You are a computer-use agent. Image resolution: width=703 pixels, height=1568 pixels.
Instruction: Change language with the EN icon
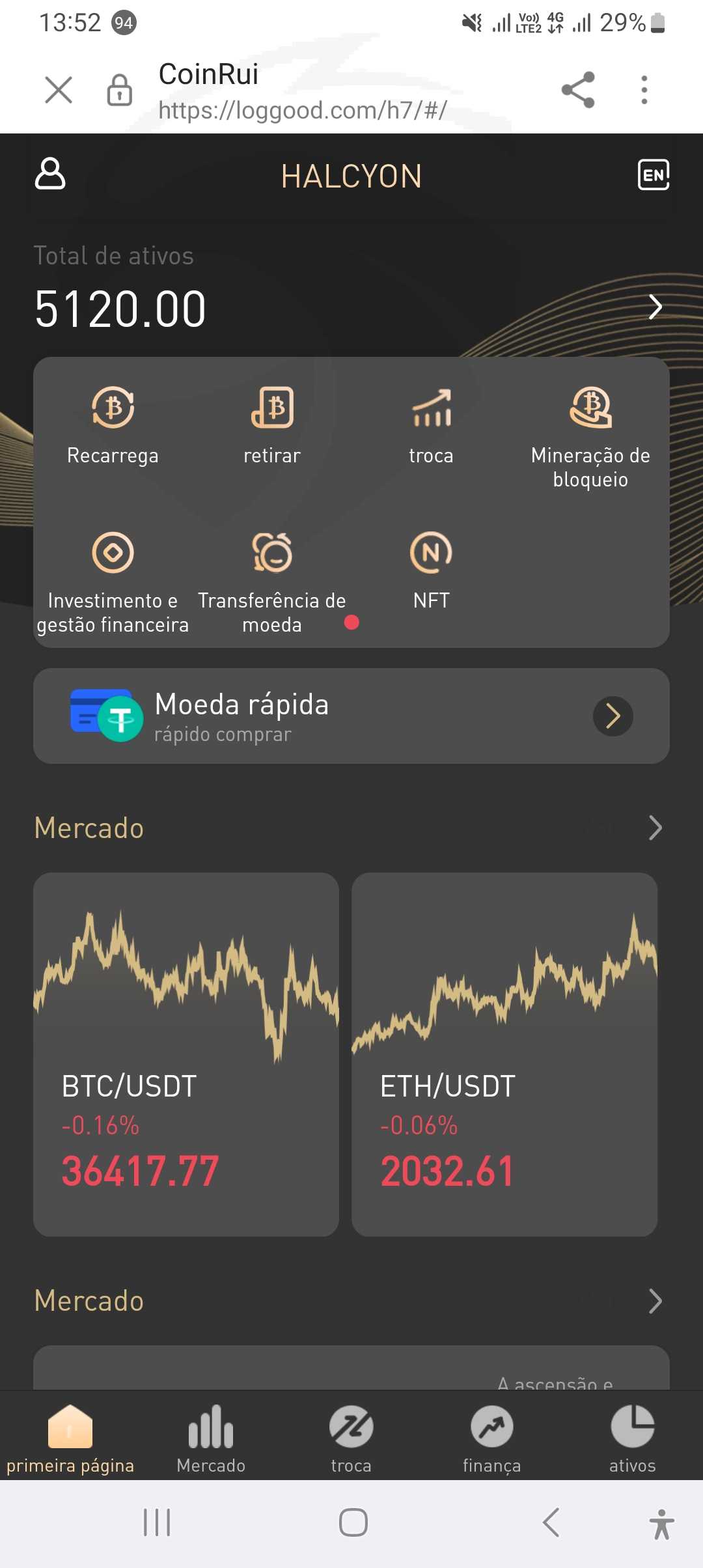click(654, 175)
